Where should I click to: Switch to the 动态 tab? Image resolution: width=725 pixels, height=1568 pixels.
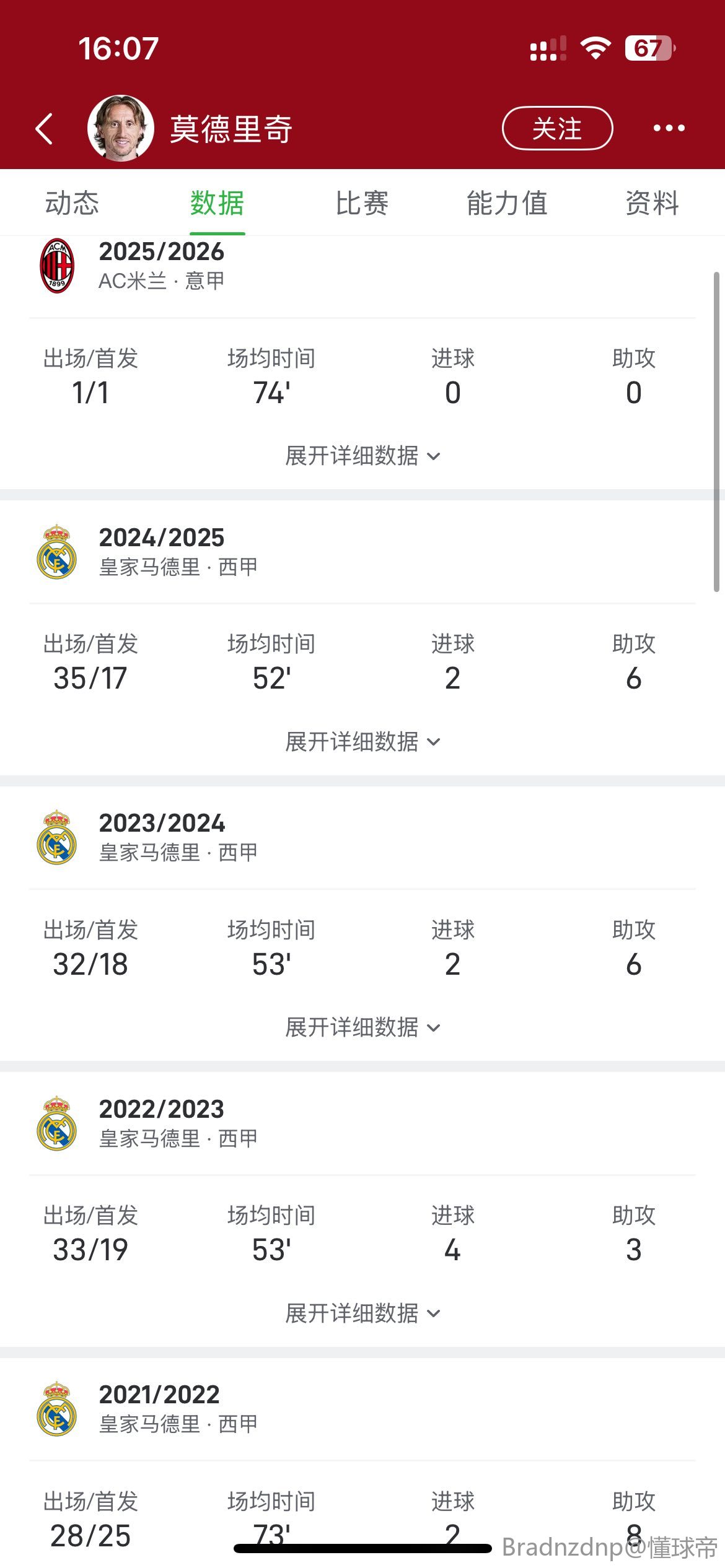click(x=72, y=203)
